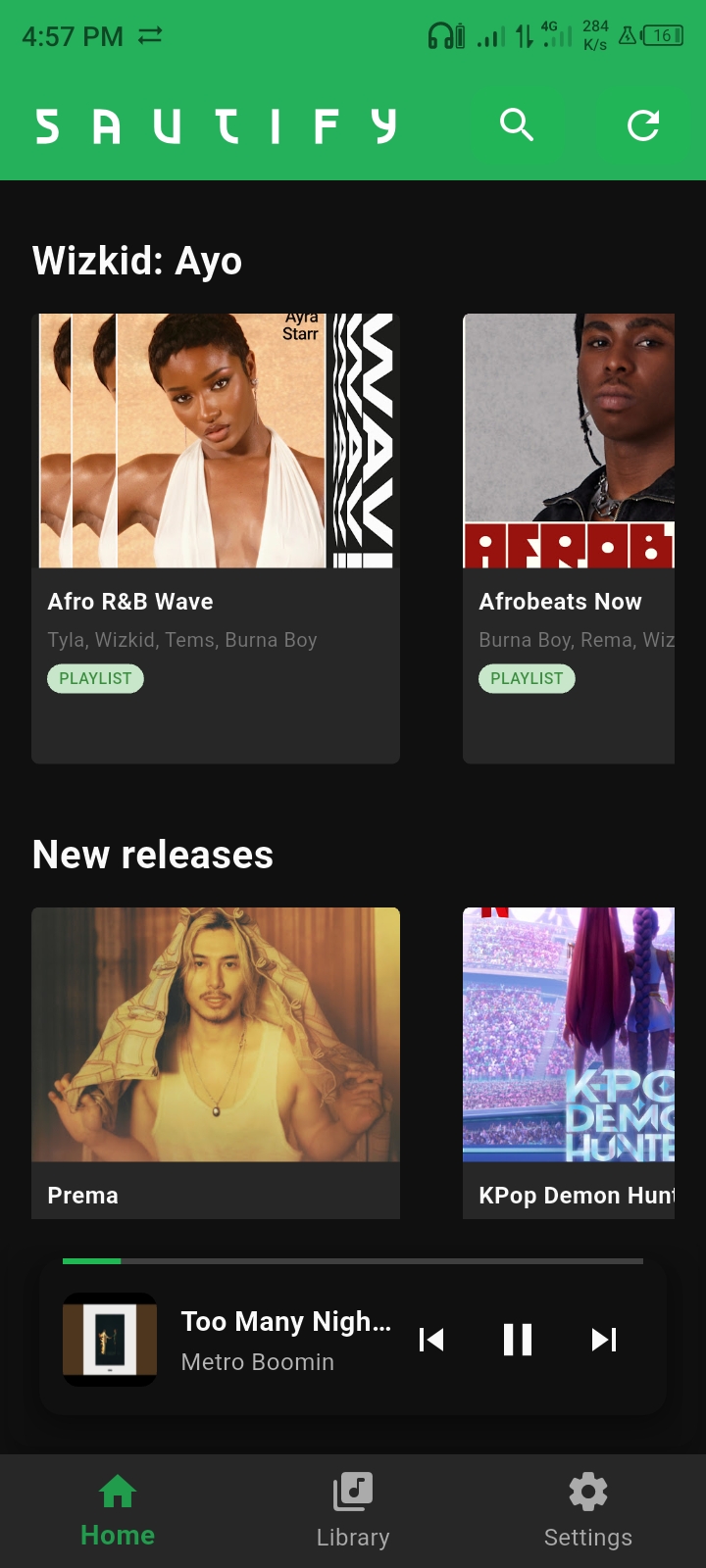
Task: Open Settings via the gear icon
Action: 587,1492
